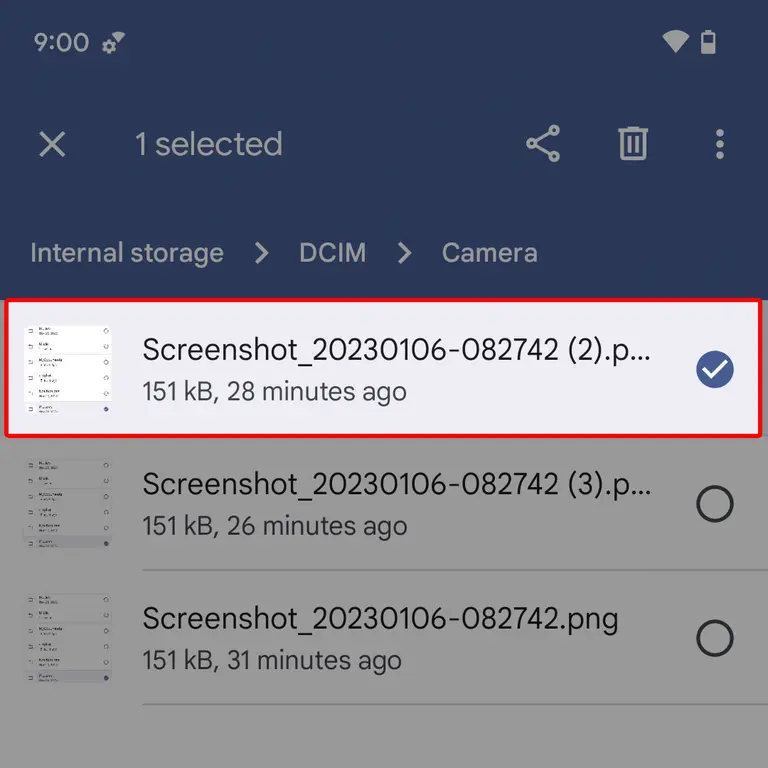Navigate to the DCIM folder breadcrumb
Screen dimensions: 768x768
click(x=332, y=253)
